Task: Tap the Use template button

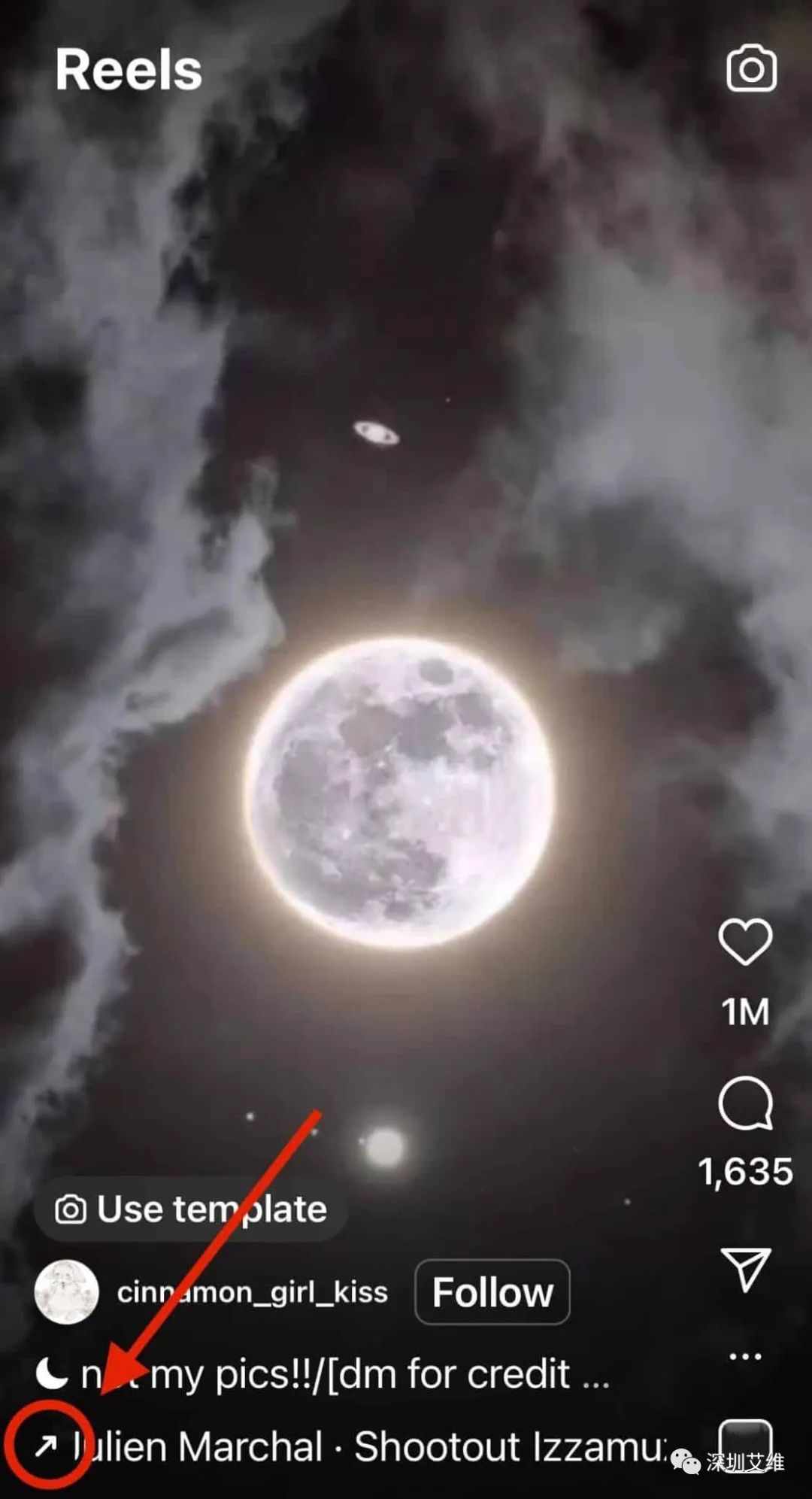Action: tap(191, 1209)
